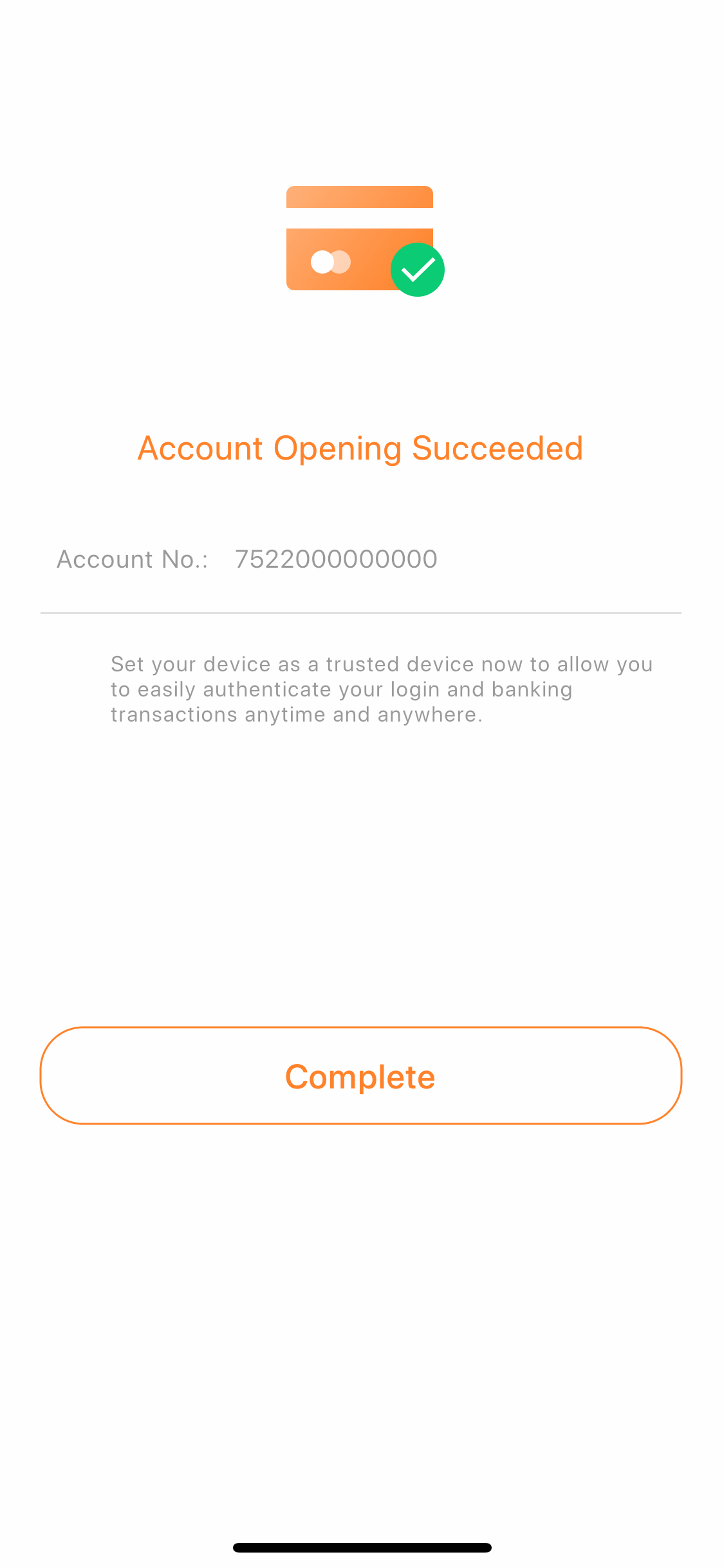Tap the Complete button
The height and width of the screenshot is (1568, 724).
[x=361, y=1076]
